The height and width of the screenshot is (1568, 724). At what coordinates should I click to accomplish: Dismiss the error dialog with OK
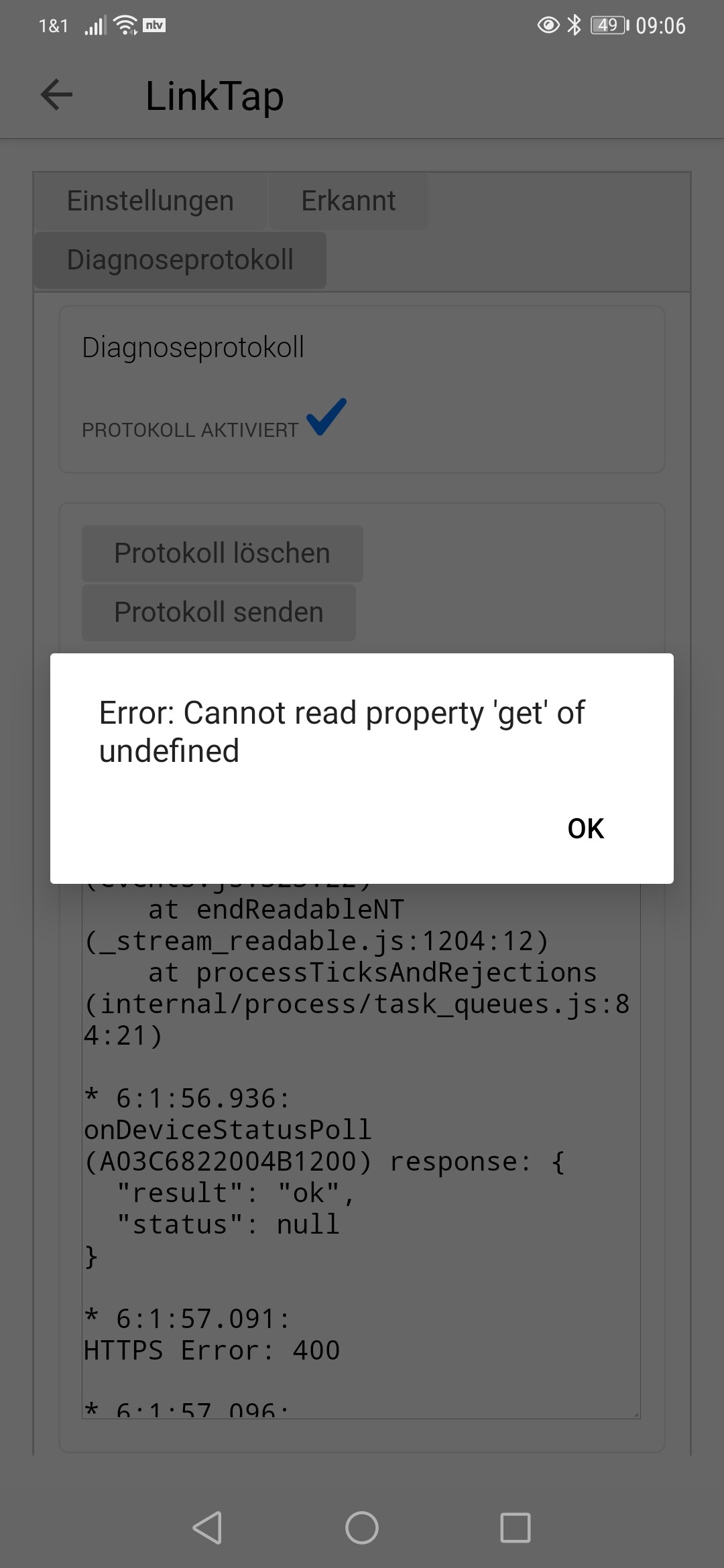[585, 829]
